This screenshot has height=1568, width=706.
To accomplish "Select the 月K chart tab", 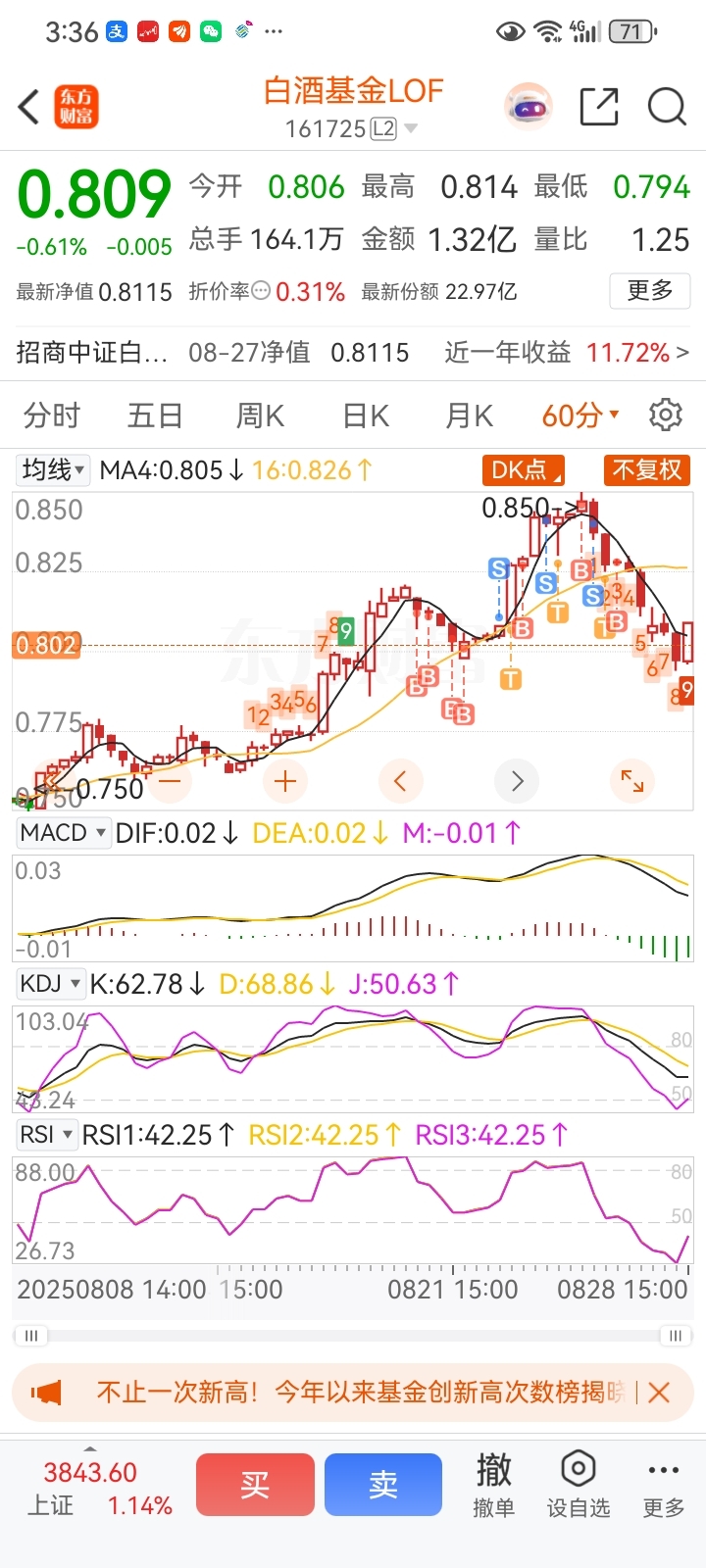I will tap(469, 416).
